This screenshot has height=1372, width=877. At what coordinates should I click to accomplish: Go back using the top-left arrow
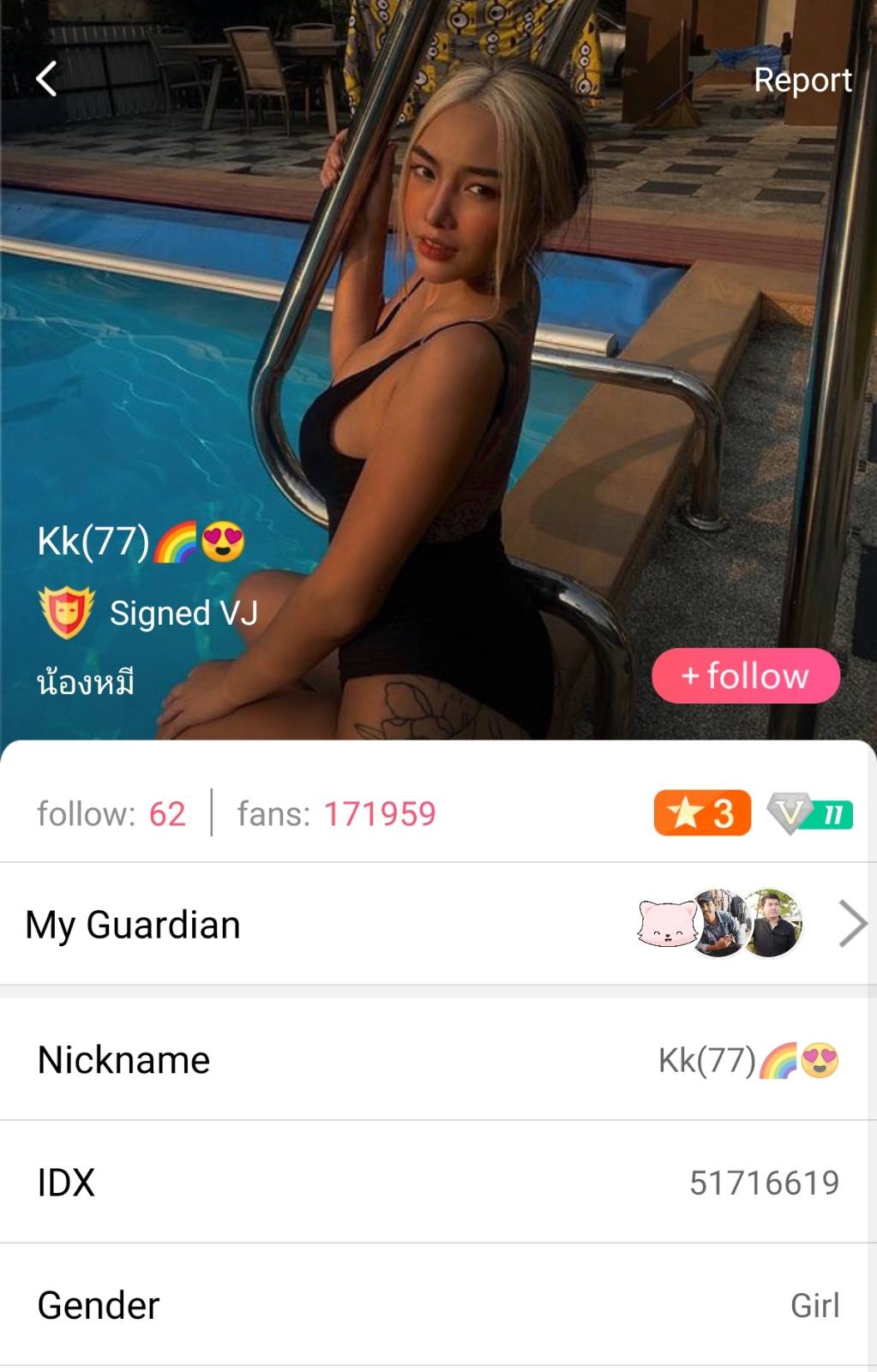[x=46, y=79]
